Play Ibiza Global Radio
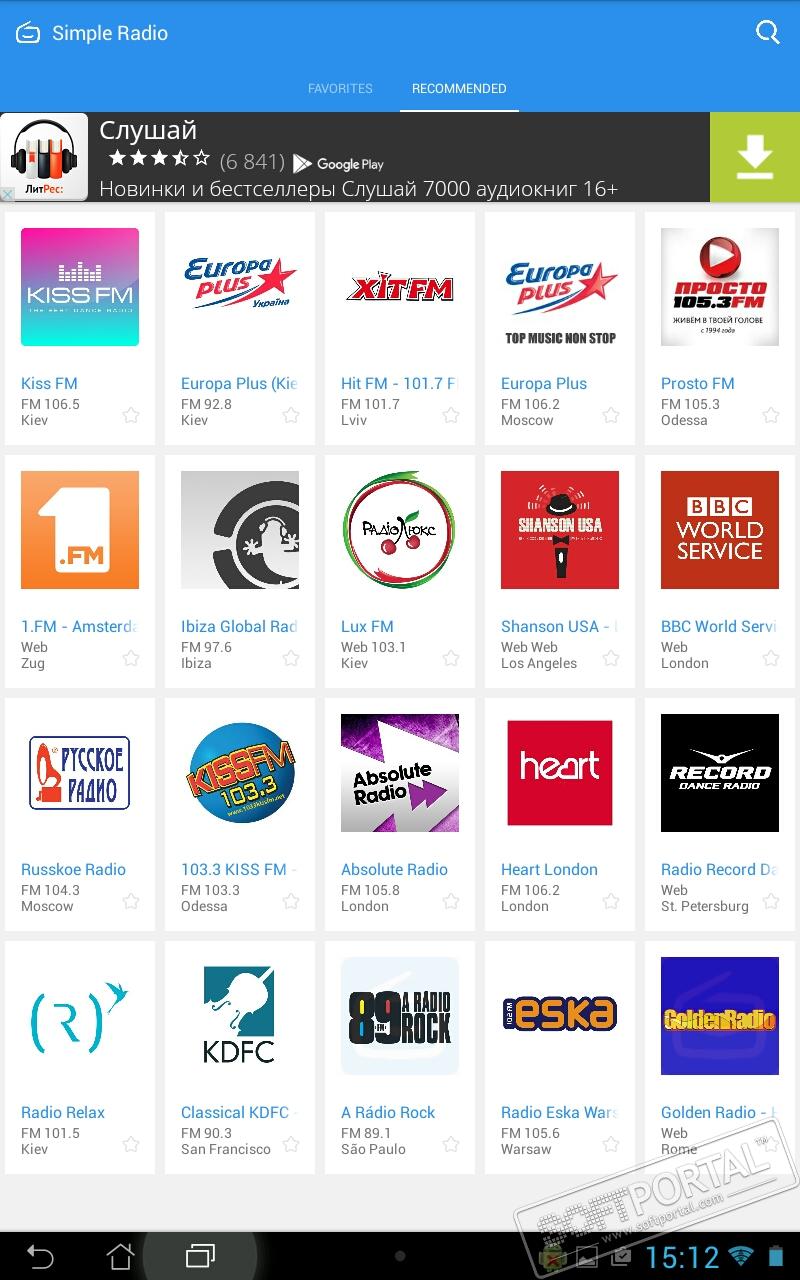The height and width of the screenshot is (1280, 800). point(240,545)
